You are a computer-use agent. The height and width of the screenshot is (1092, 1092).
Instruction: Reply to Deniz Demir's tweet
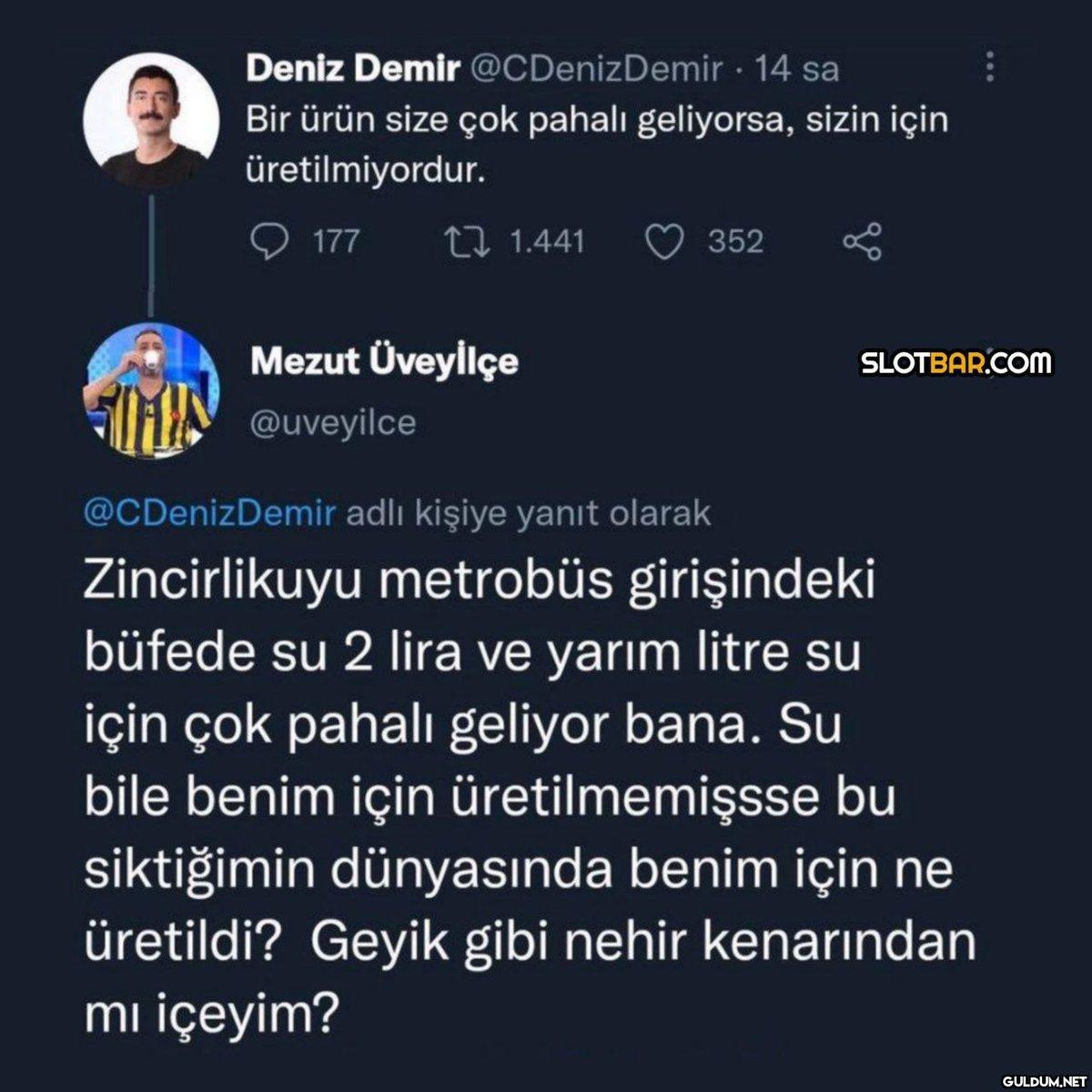268,241
